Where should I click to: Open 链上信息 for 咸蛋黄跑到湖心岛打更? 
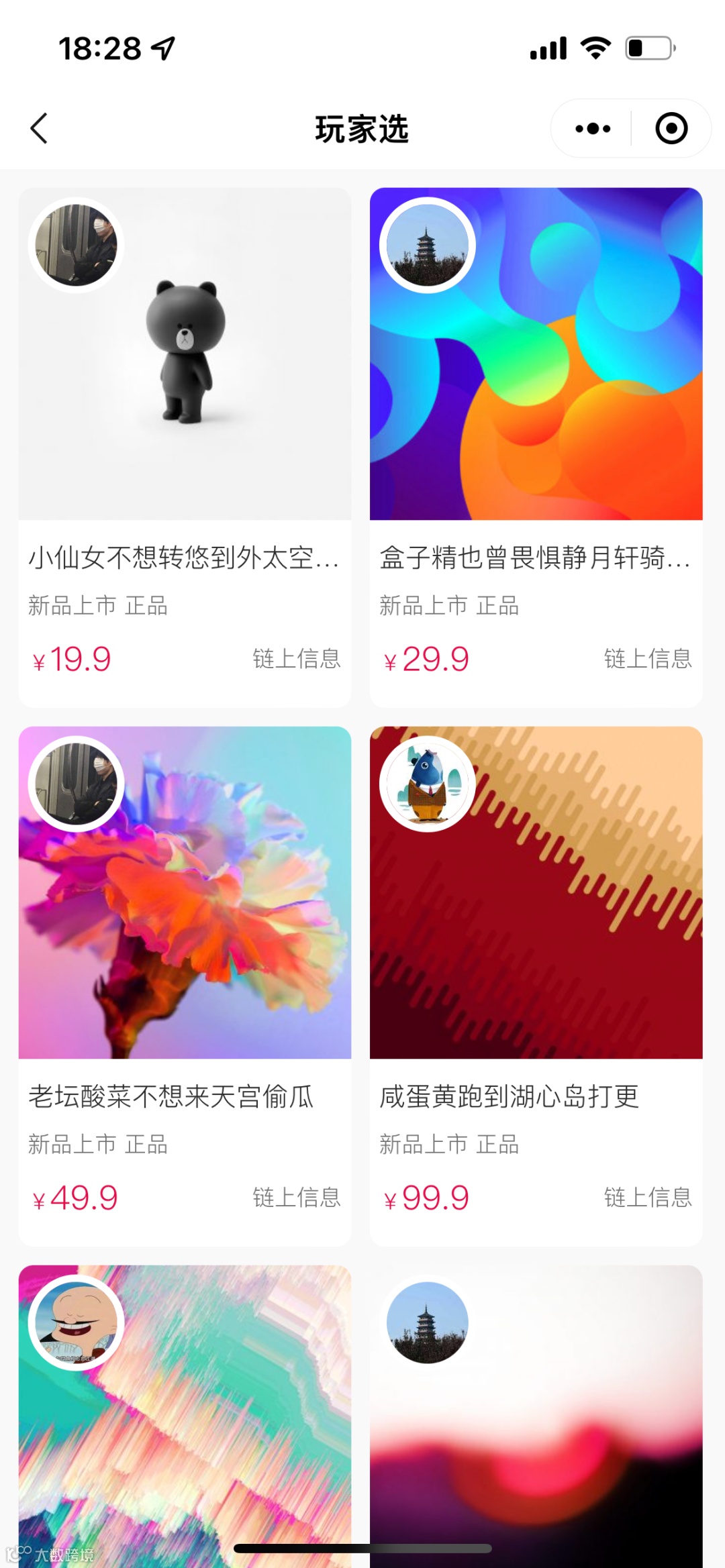click(648, 1198)
